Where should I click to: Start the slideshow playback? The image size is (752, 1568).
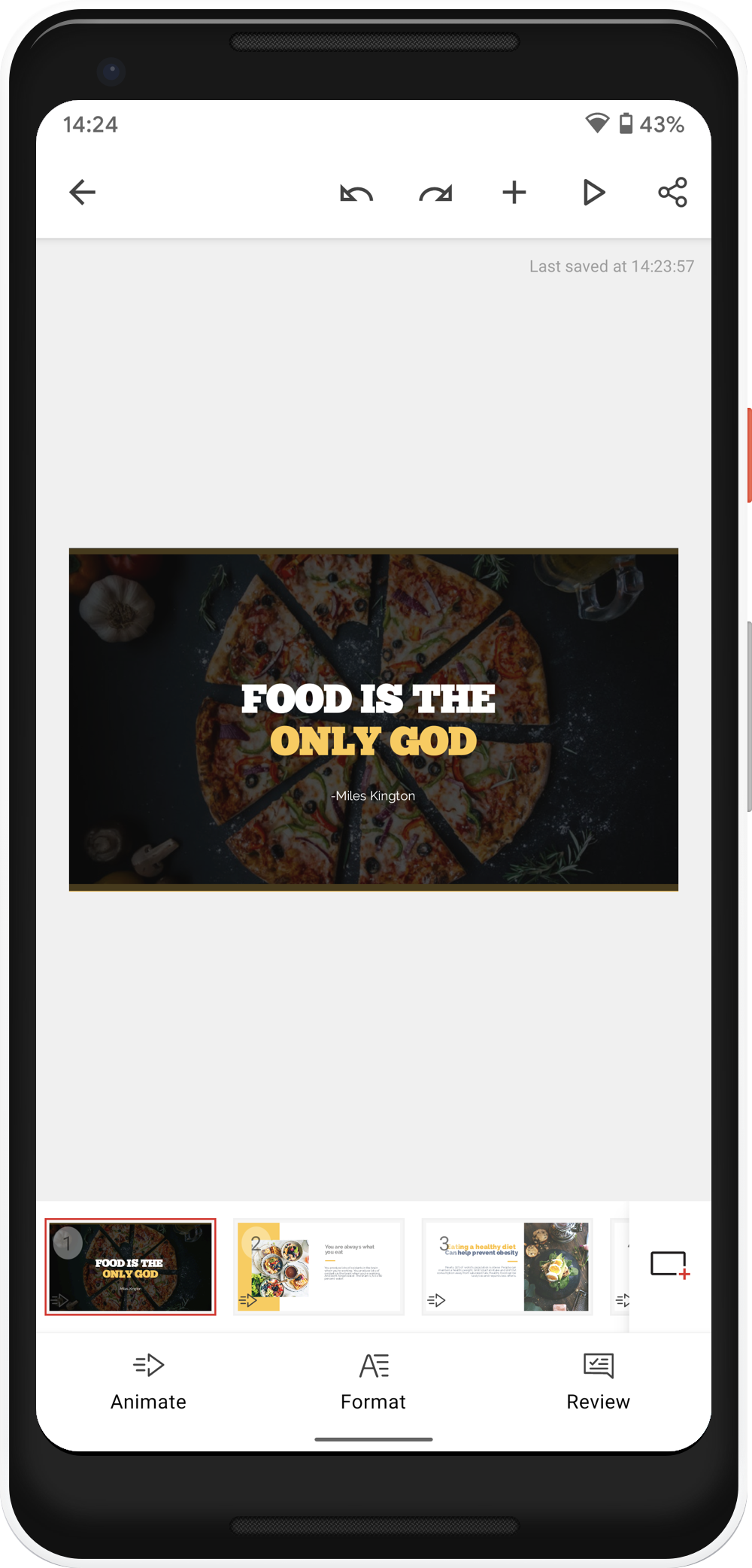[x=593, y=193]
